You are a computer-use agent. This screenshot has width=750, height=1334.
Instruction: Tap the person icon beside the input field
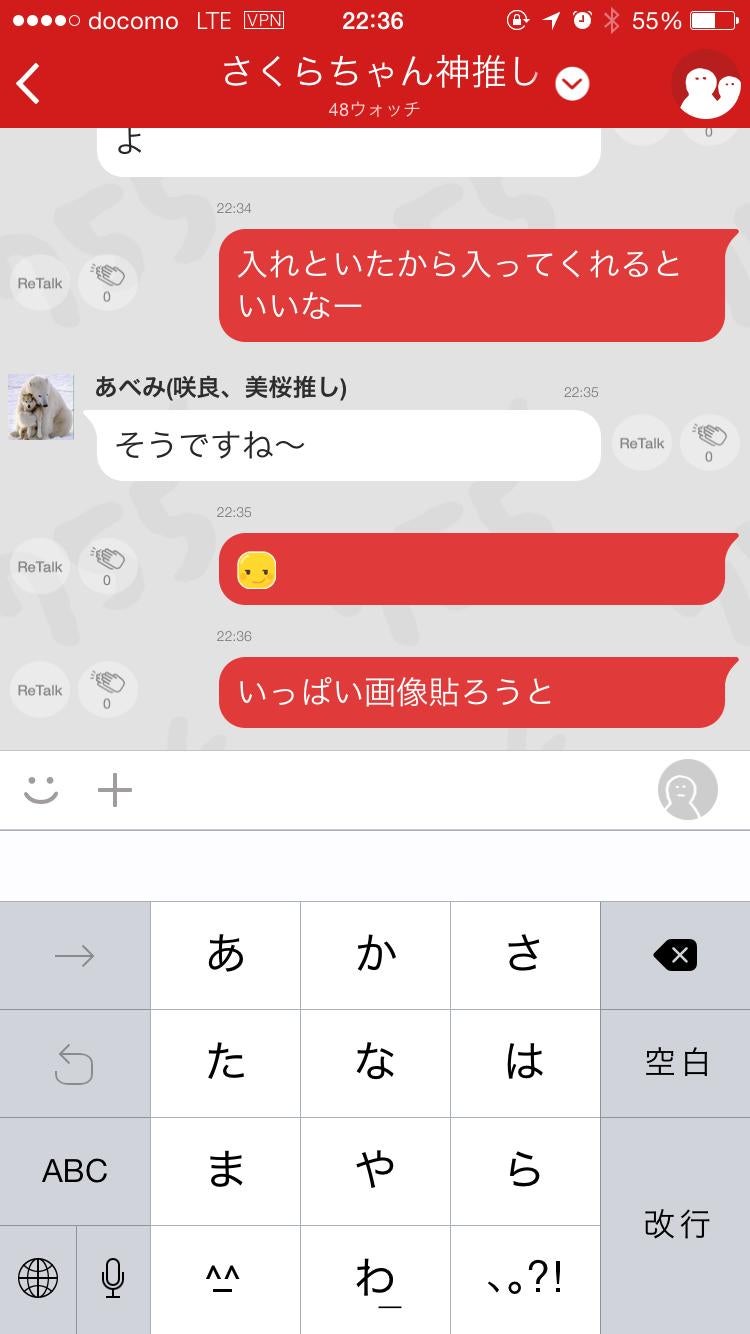point(687,790)
